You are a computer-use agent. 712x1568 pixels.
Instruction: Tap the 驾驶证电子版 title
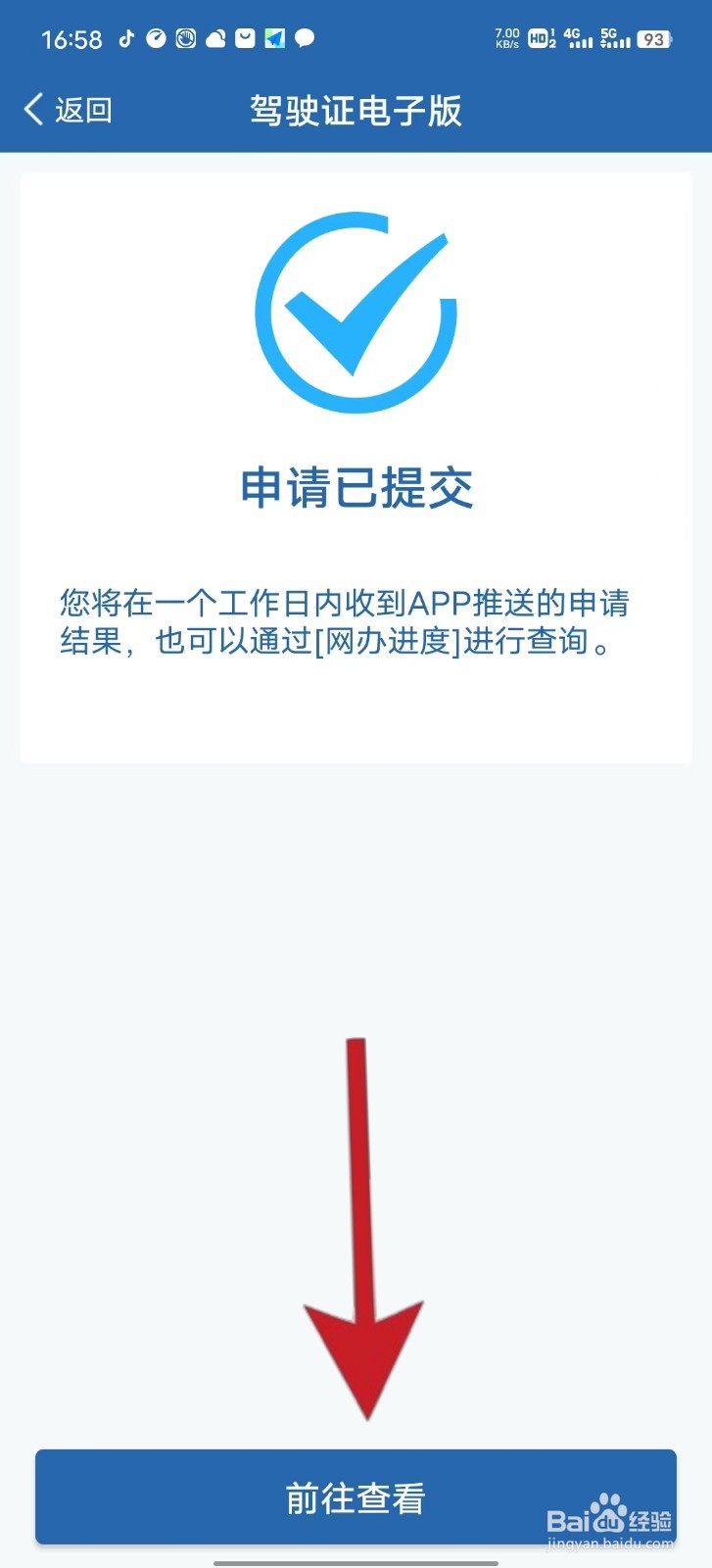tap(356, 110)
